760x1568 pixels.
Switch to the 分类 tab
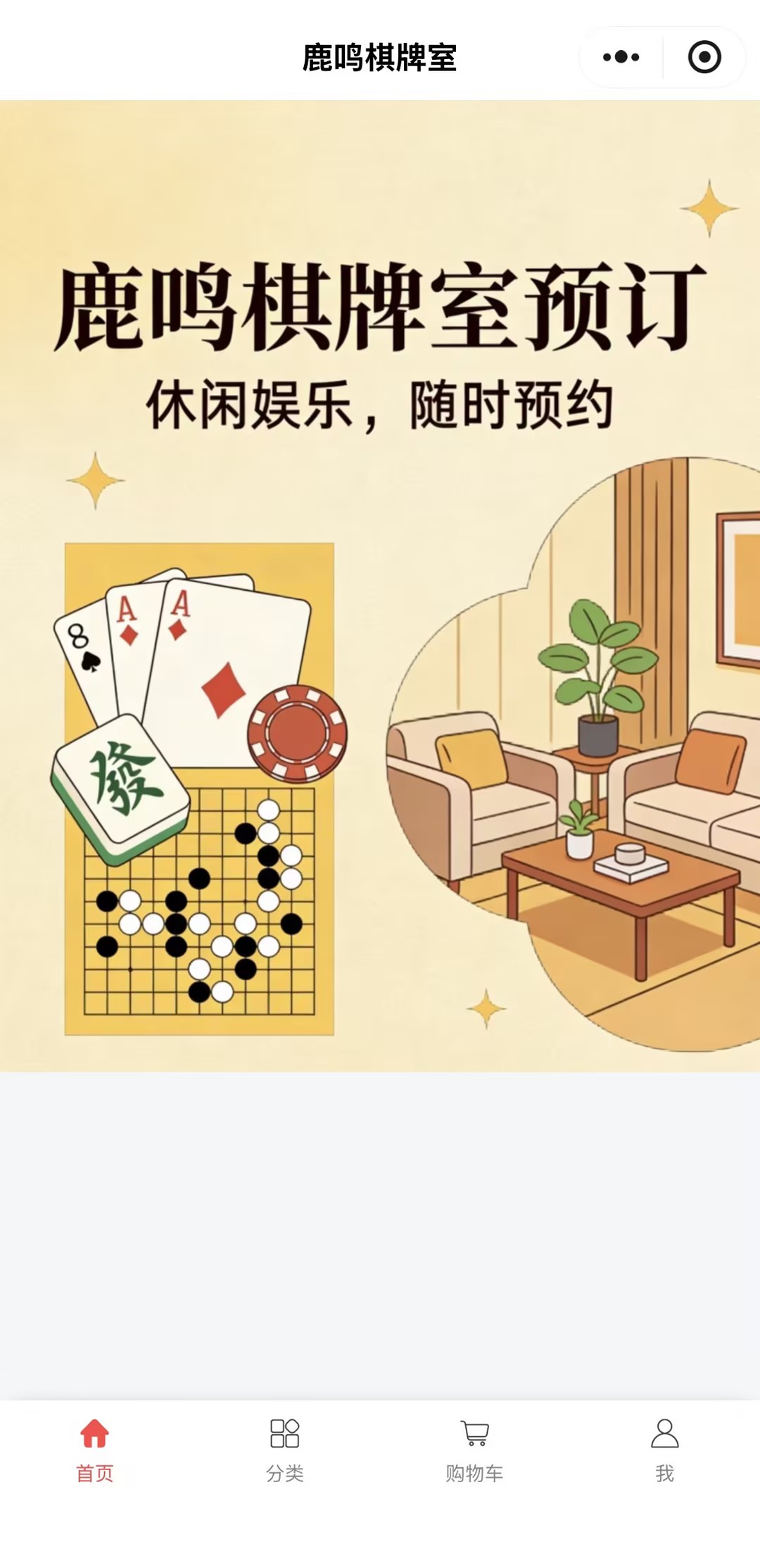tap(285, 1450)
